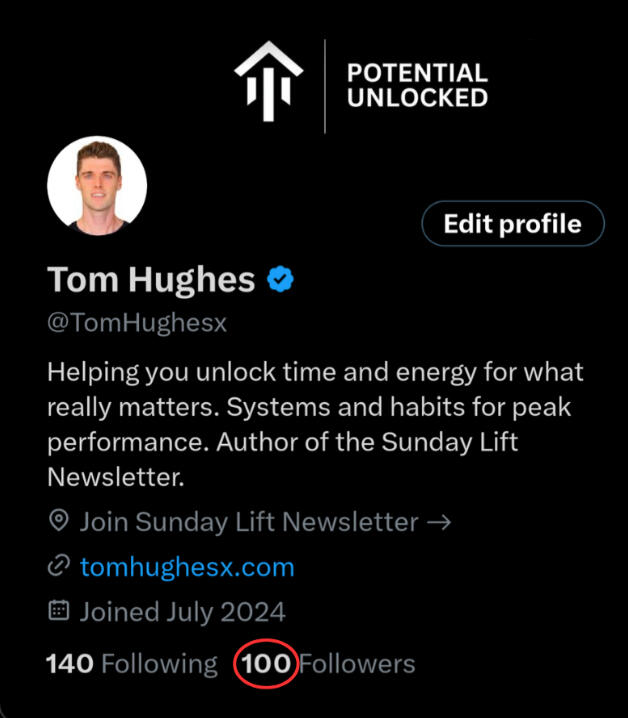The image size is (628, 718).
Task: Tap the Edit profile button
Action: point(512,223)
